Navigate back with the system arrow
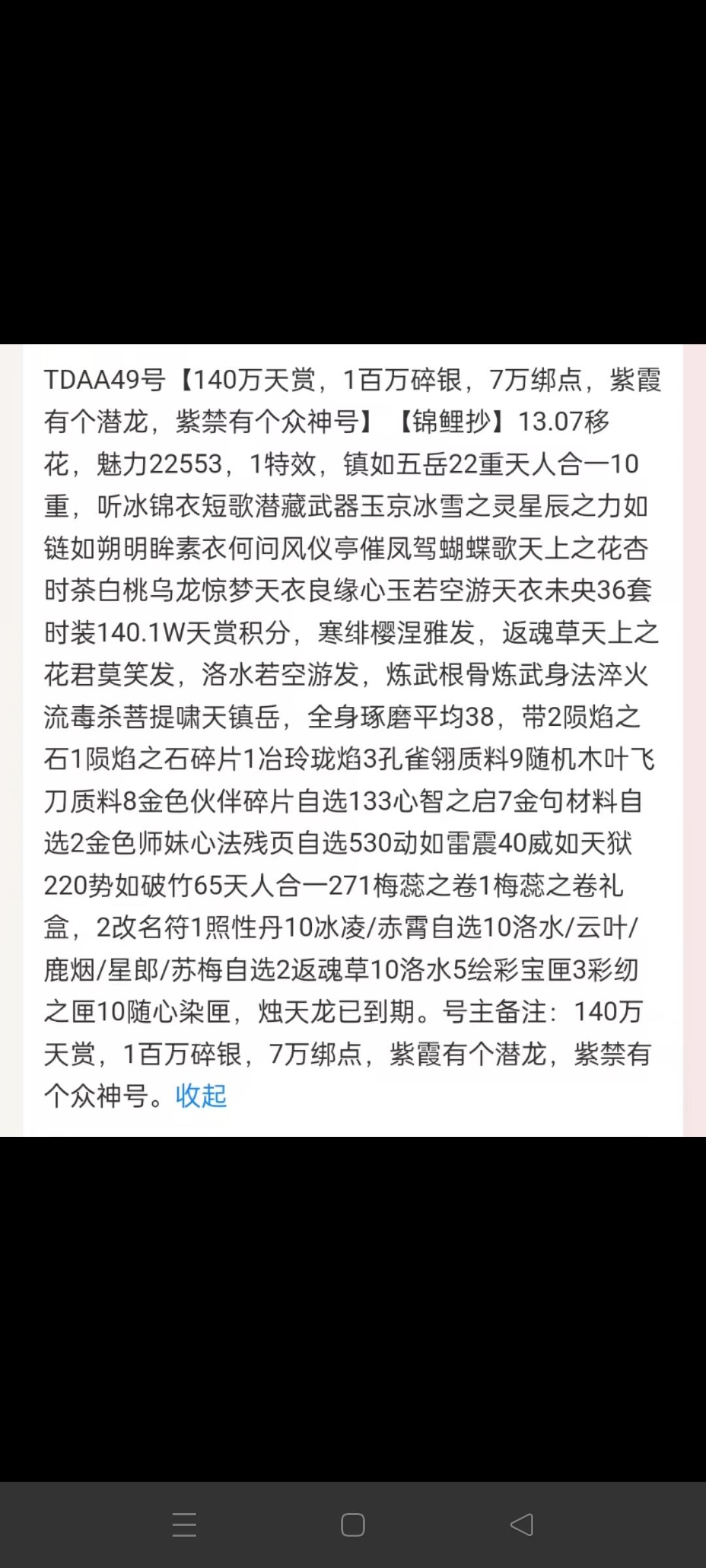The width and height of the screenshot is (706, 1568). tap(522, 1525)
